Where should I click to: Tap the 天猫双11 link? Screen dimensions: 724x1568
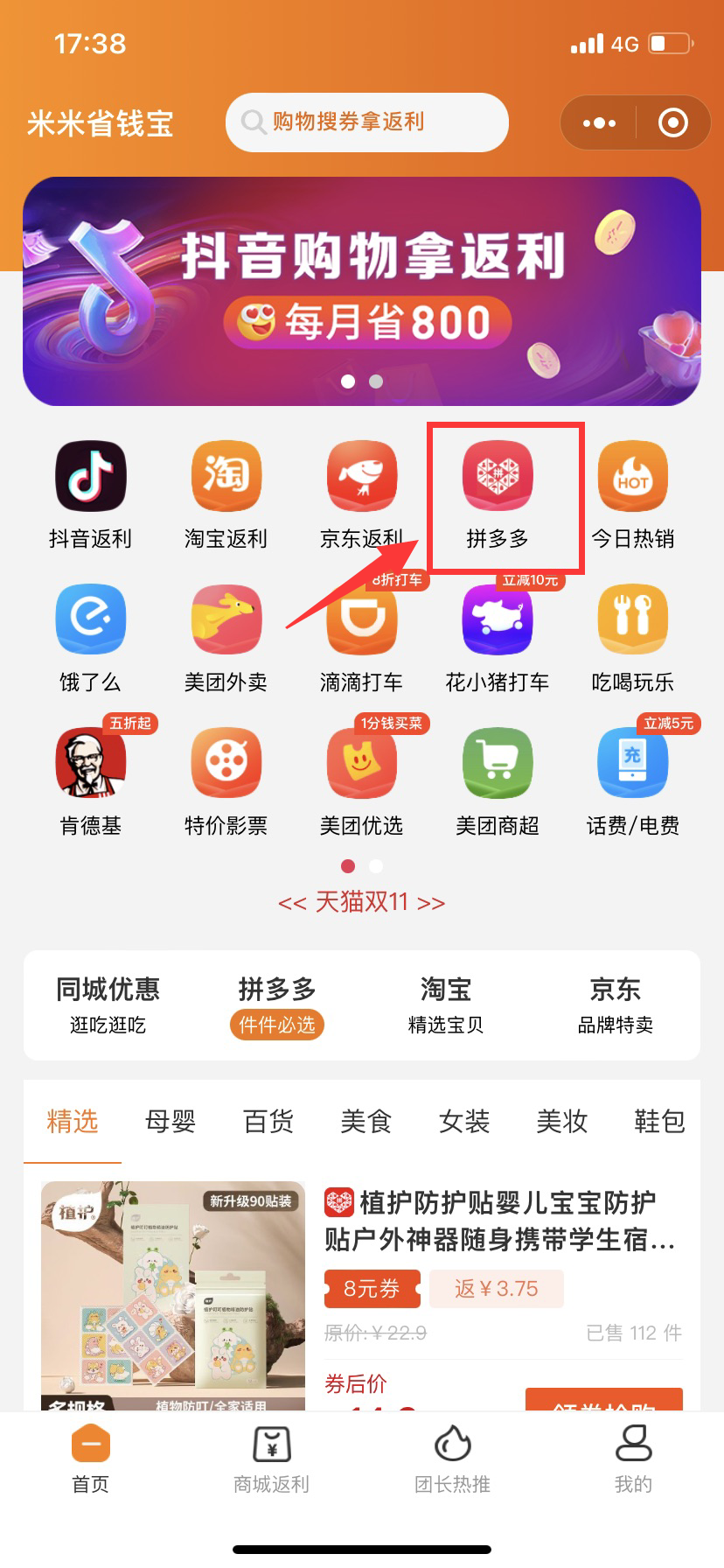tap(362, 902)
